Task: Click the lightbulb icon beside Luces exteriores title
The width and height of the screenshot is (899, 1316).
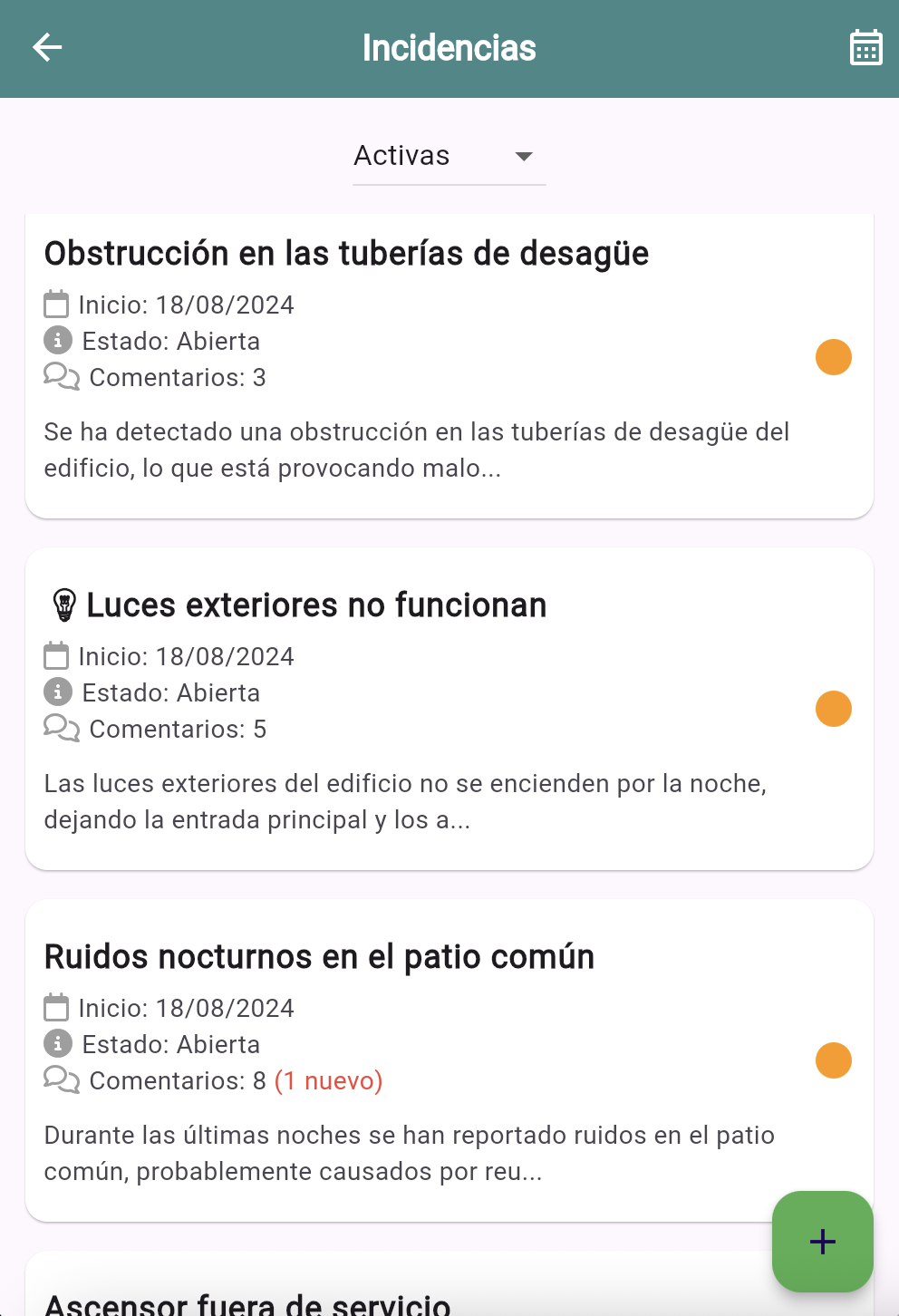Action: (x=63, y=605)
